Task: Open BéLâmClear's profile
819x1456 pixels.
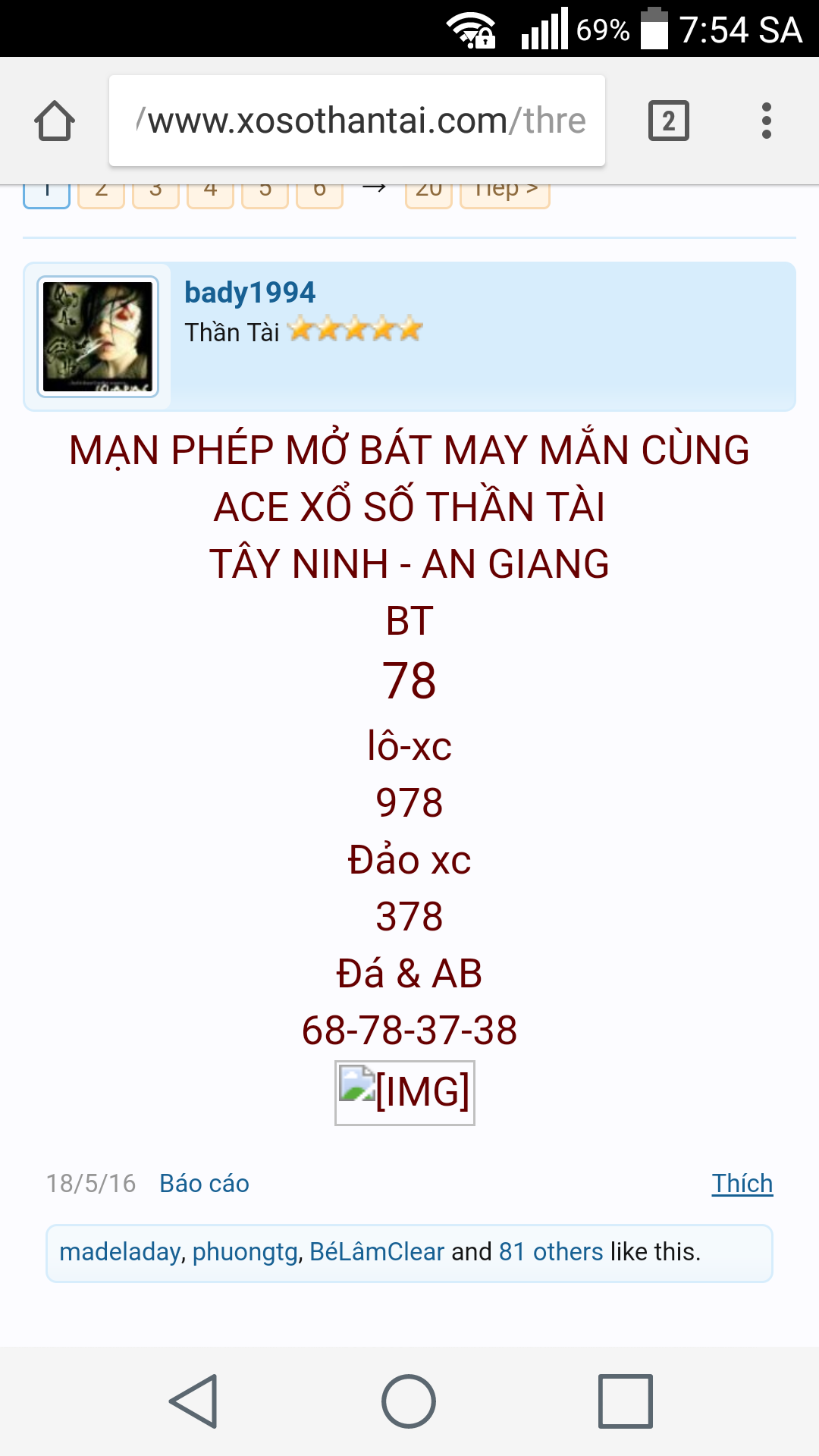Action: [377, 1251]
